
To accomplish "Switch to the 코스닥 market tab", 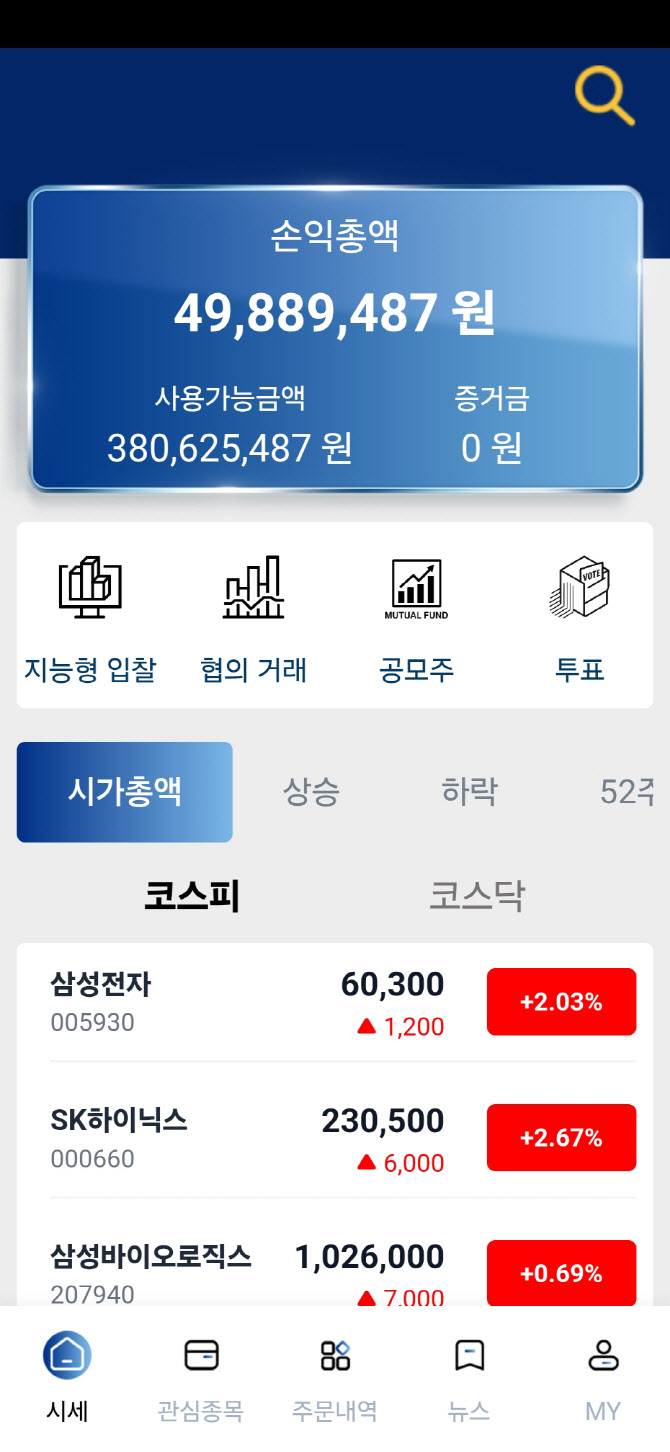I will pyautogui.click(x=477, y=896).
